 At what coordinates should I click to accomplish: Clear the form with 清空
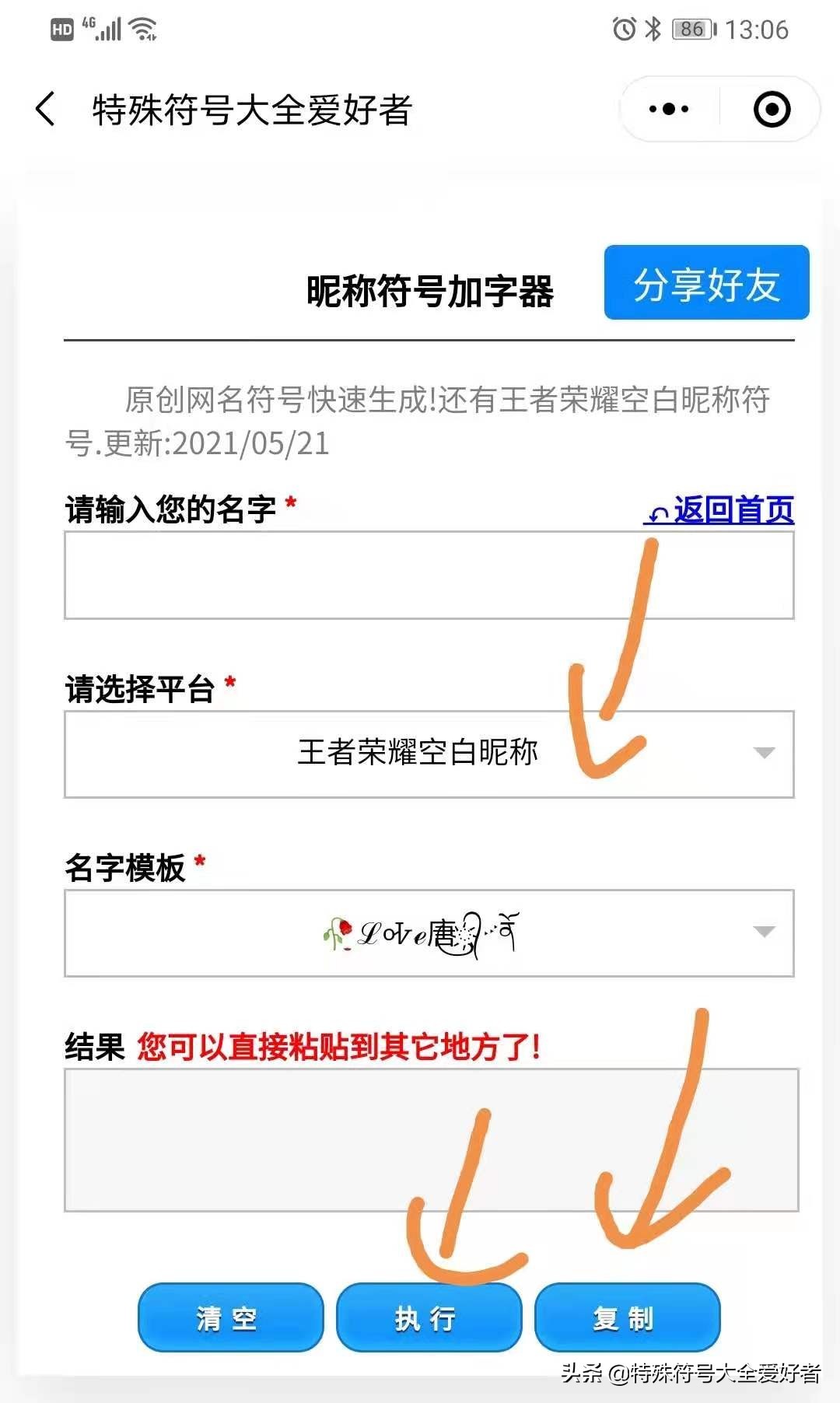(230, 1317)
